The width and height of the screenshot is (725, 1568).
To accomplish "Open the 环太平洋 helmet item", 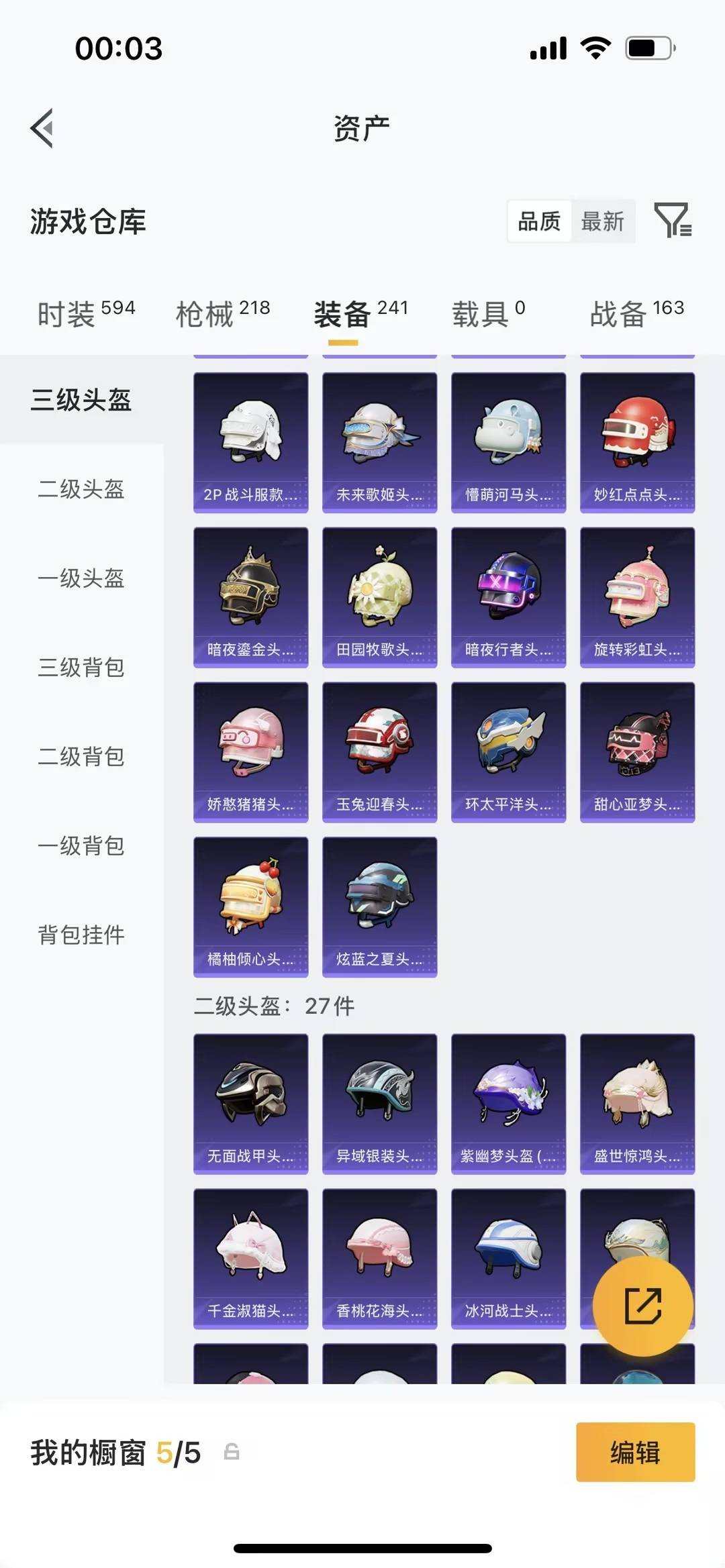I will point(508,752).
